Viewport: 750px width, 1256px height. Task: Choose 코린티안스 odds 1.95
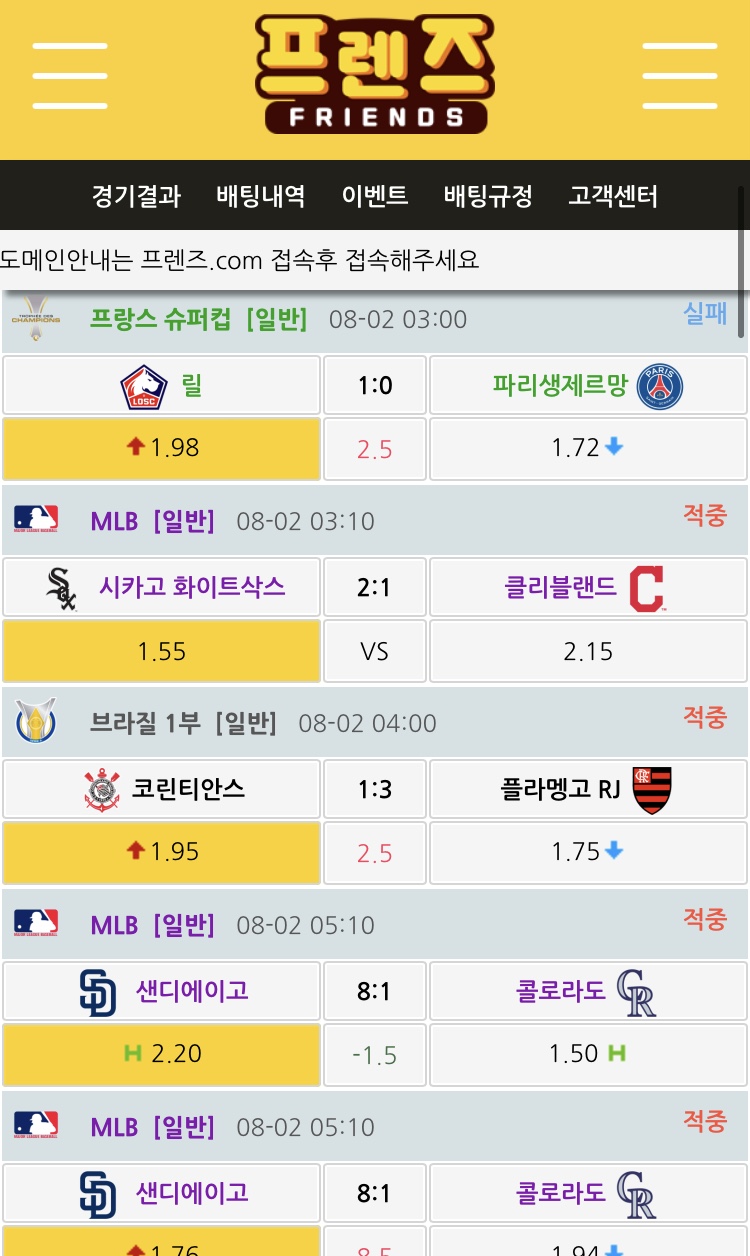click(162, 852)
